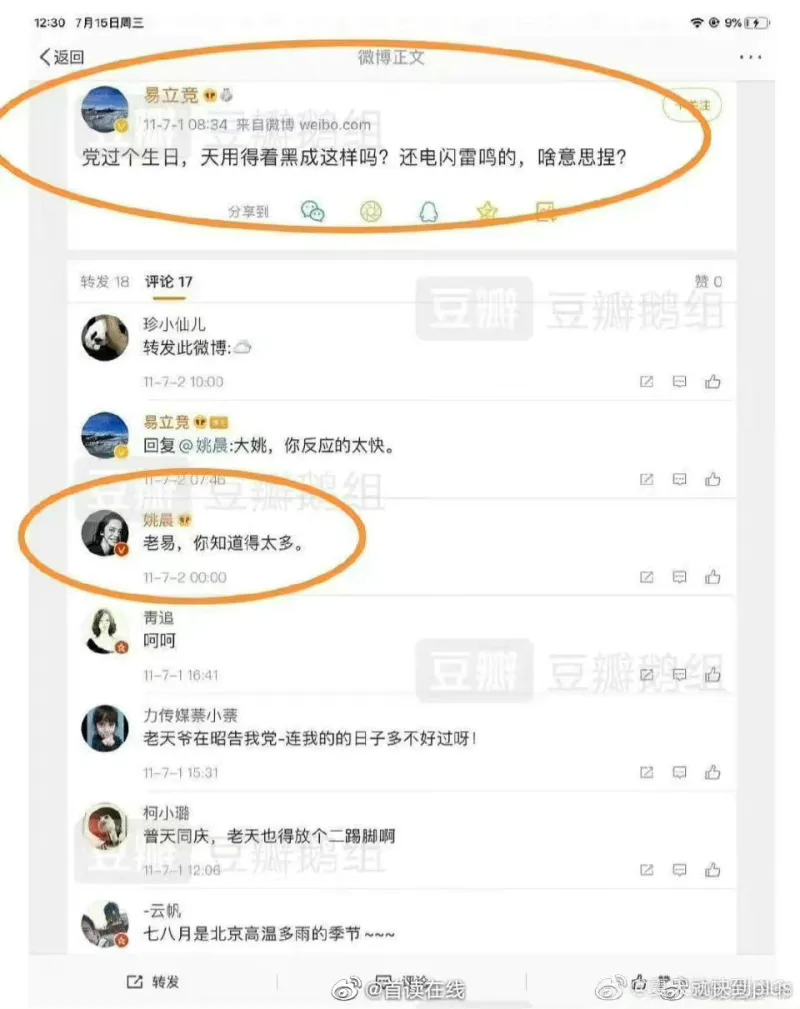Like 力传媒蔡小蔡's comment

tap(712, 772)
